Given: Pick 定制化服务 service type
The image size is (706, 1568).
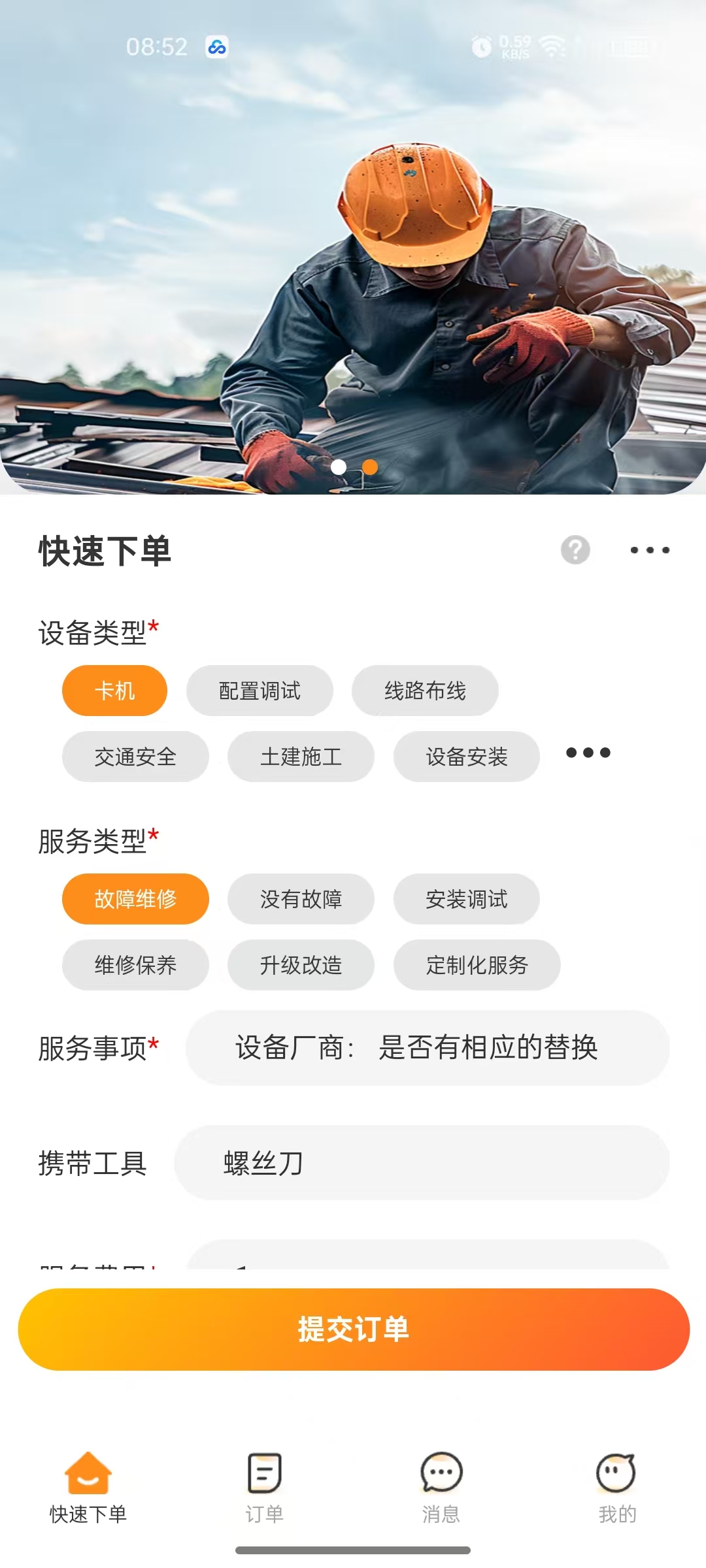Looking at the screenshot, I should [x=477, y=965].
